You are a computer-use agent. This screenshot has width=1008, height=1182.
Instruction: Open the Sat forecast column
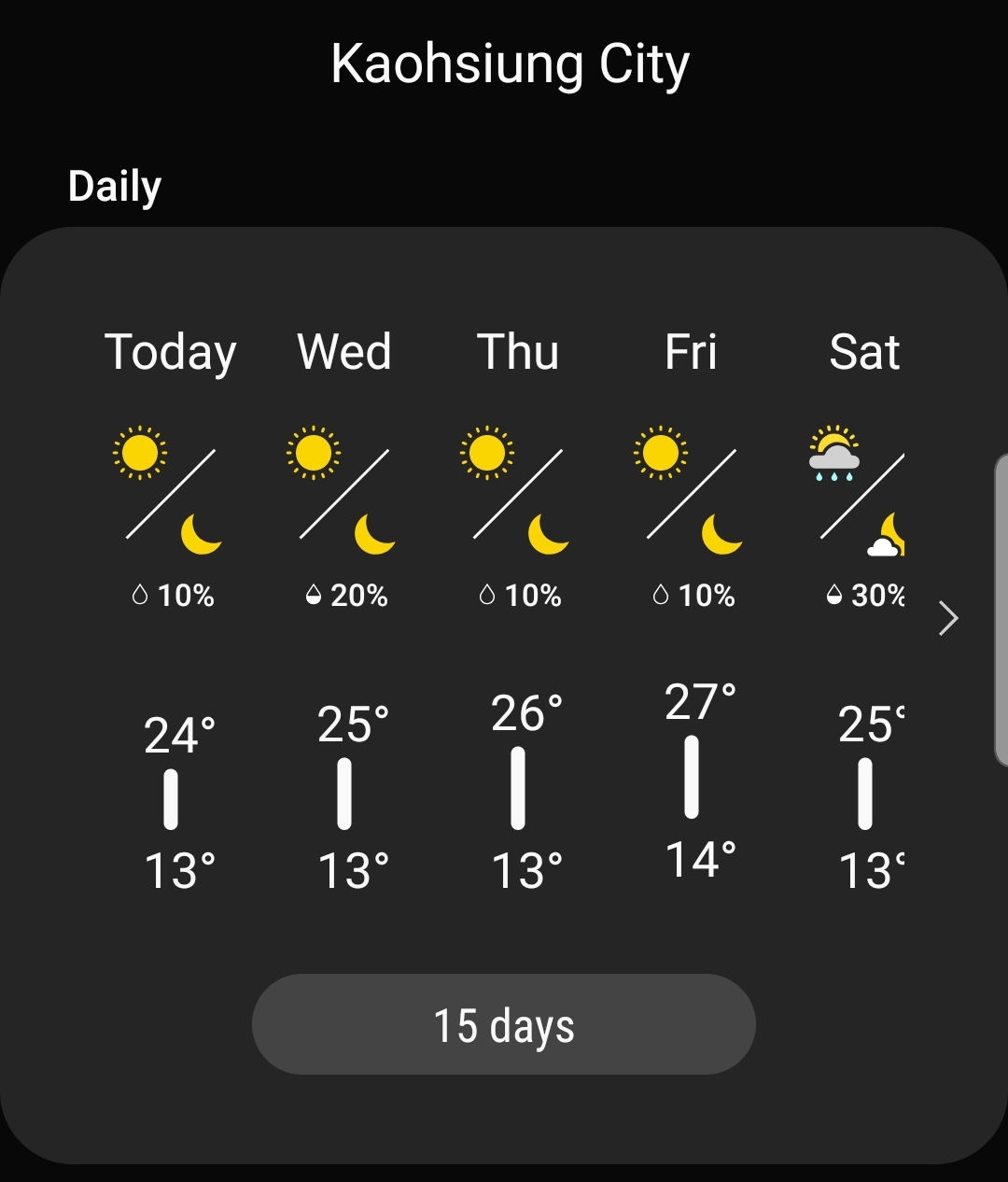(x=865, y=607)
